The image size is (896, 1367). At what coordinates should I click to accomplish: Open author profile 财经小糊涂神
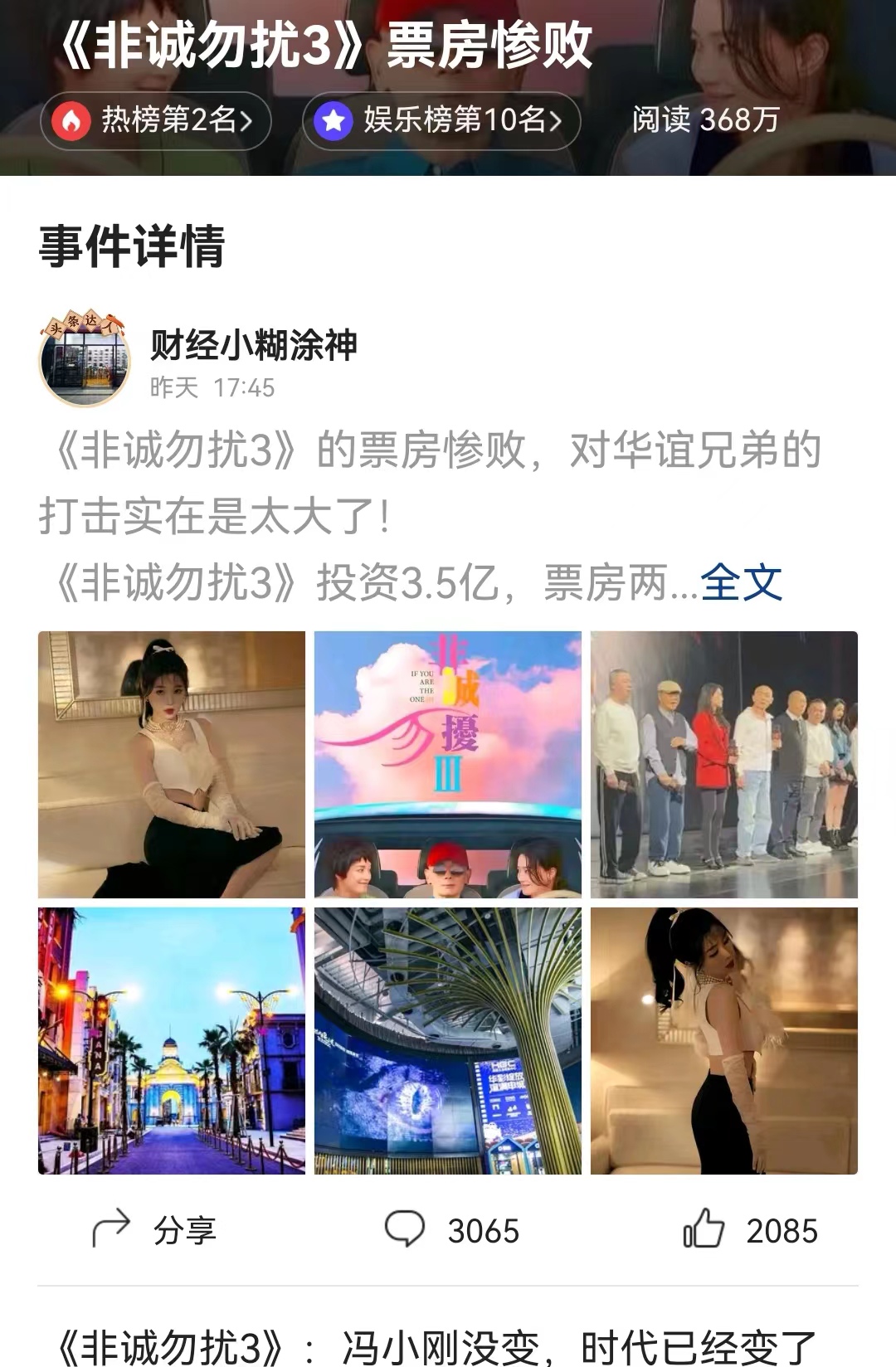235,345
